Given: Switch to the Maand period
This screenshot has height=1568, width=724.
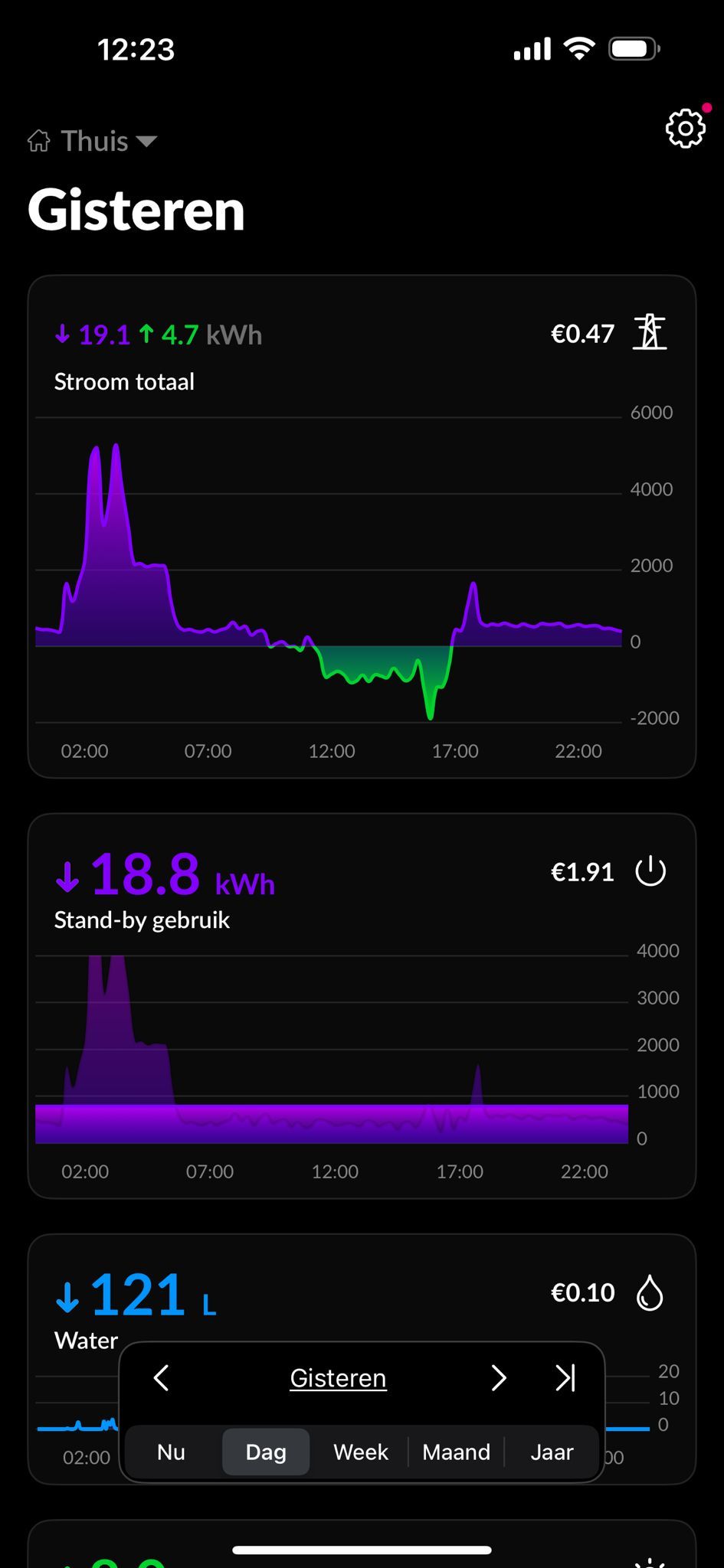Looking at the screenshot, I should click(x=456, y=1452).
